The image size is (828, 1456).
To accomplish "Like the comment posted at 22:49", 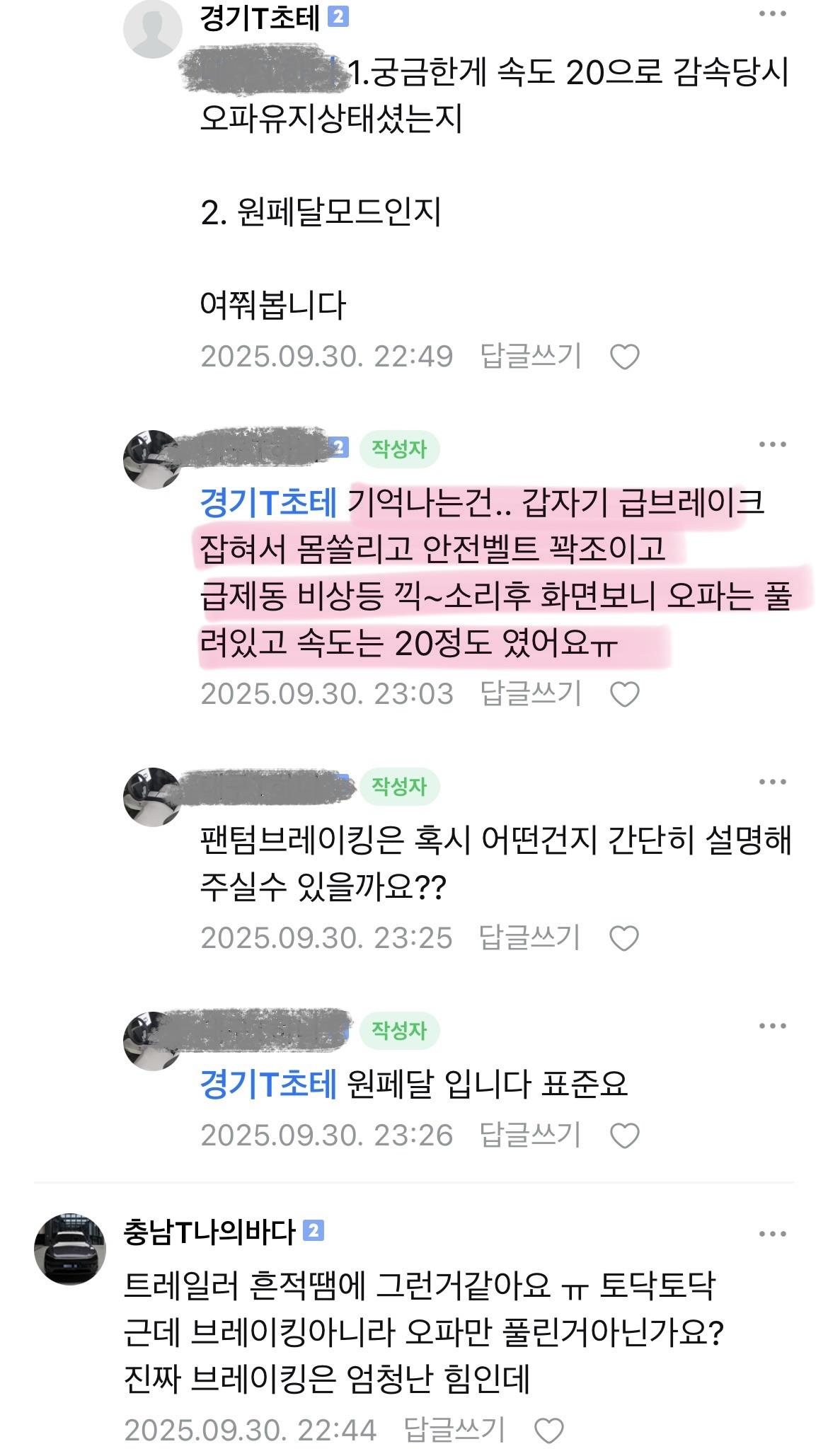I will (x=624, y=357).
